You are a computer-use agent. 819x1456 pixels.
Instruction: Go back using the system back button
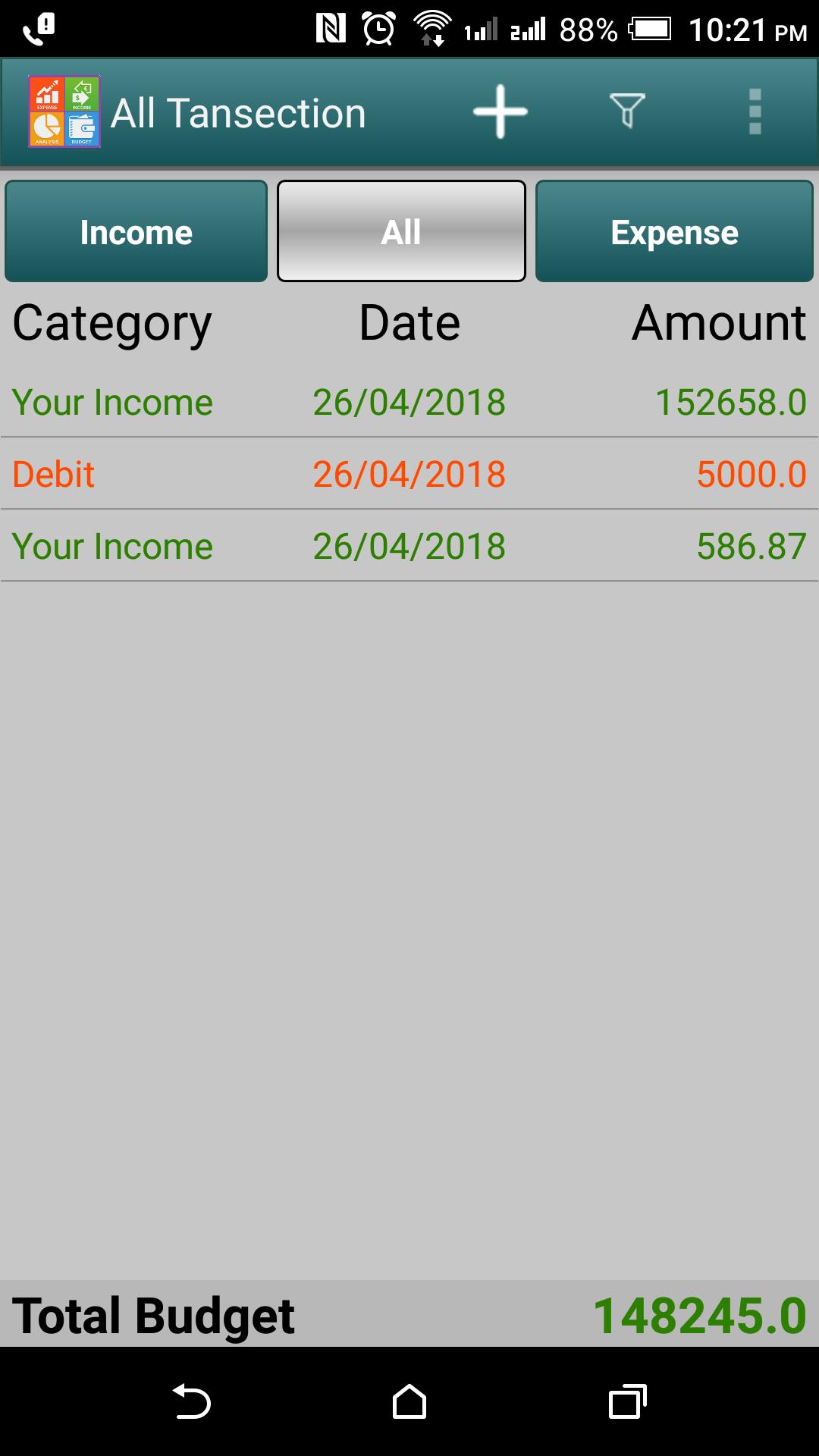click(192, 1401)
